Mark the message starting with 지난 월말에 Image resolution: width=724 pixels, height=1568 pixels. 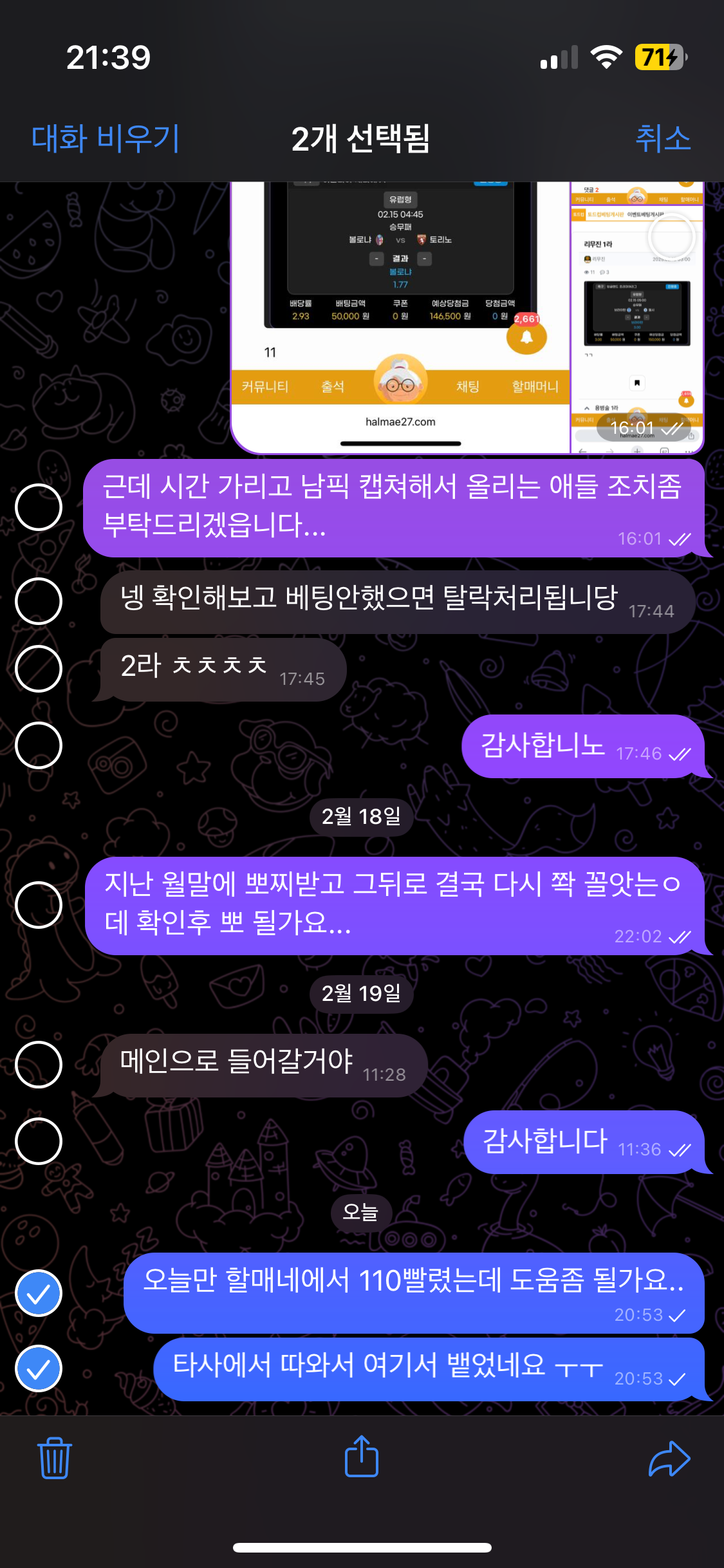[39, 905]
